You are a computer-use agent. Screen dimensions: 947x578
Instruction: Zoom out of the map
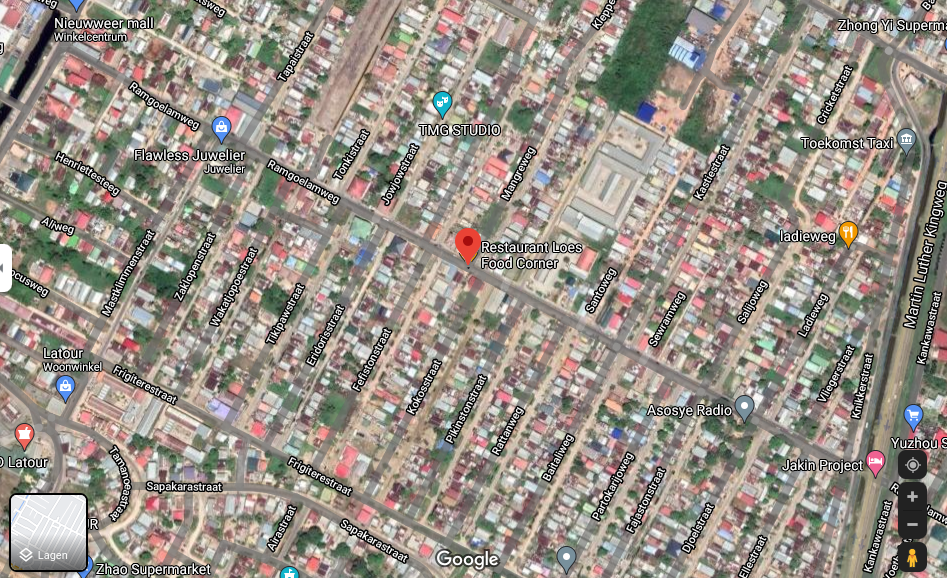[x=912, y=523]
